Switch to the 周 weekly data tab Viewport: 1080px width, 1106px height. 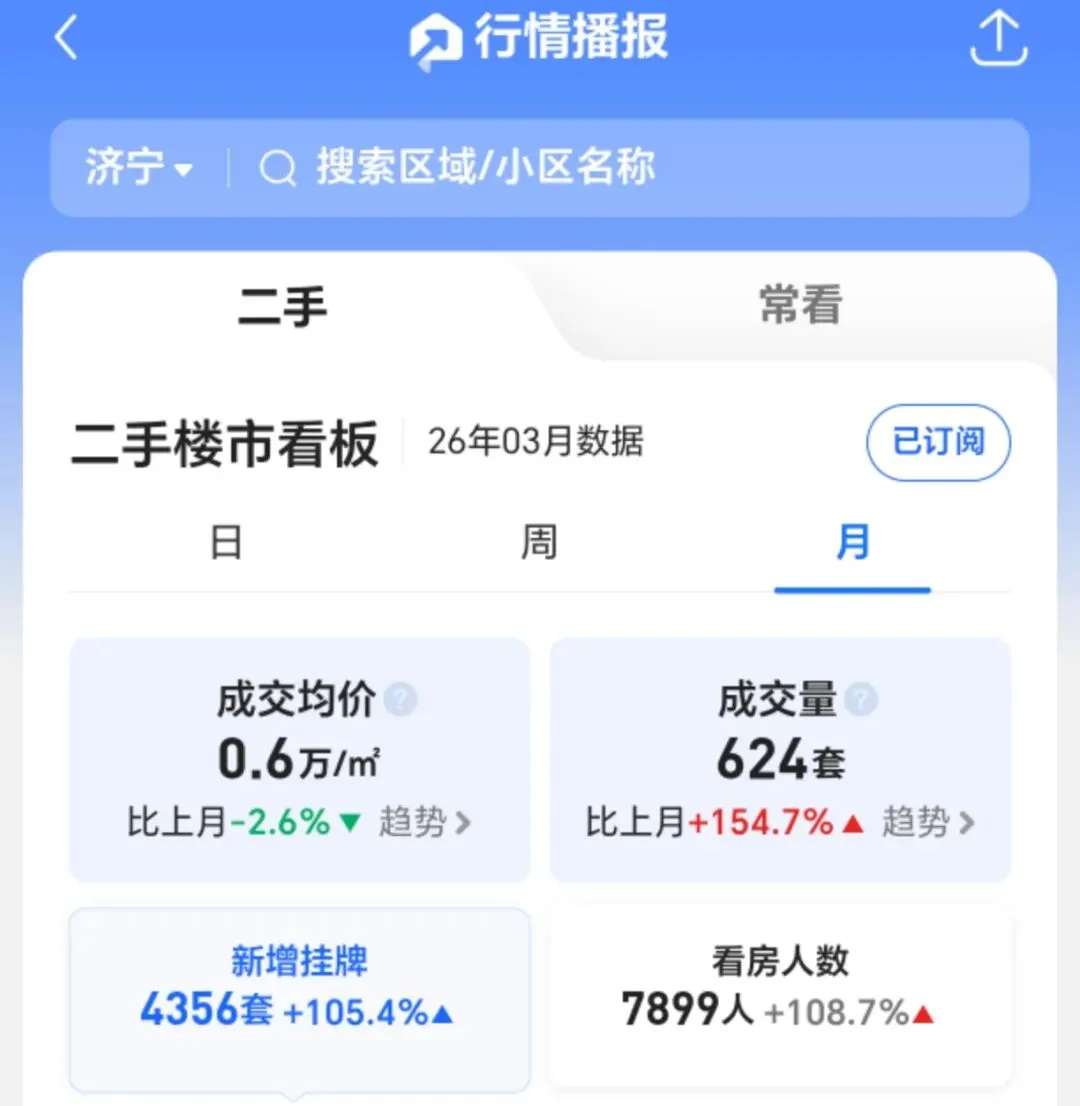click(x=539, y=542)
